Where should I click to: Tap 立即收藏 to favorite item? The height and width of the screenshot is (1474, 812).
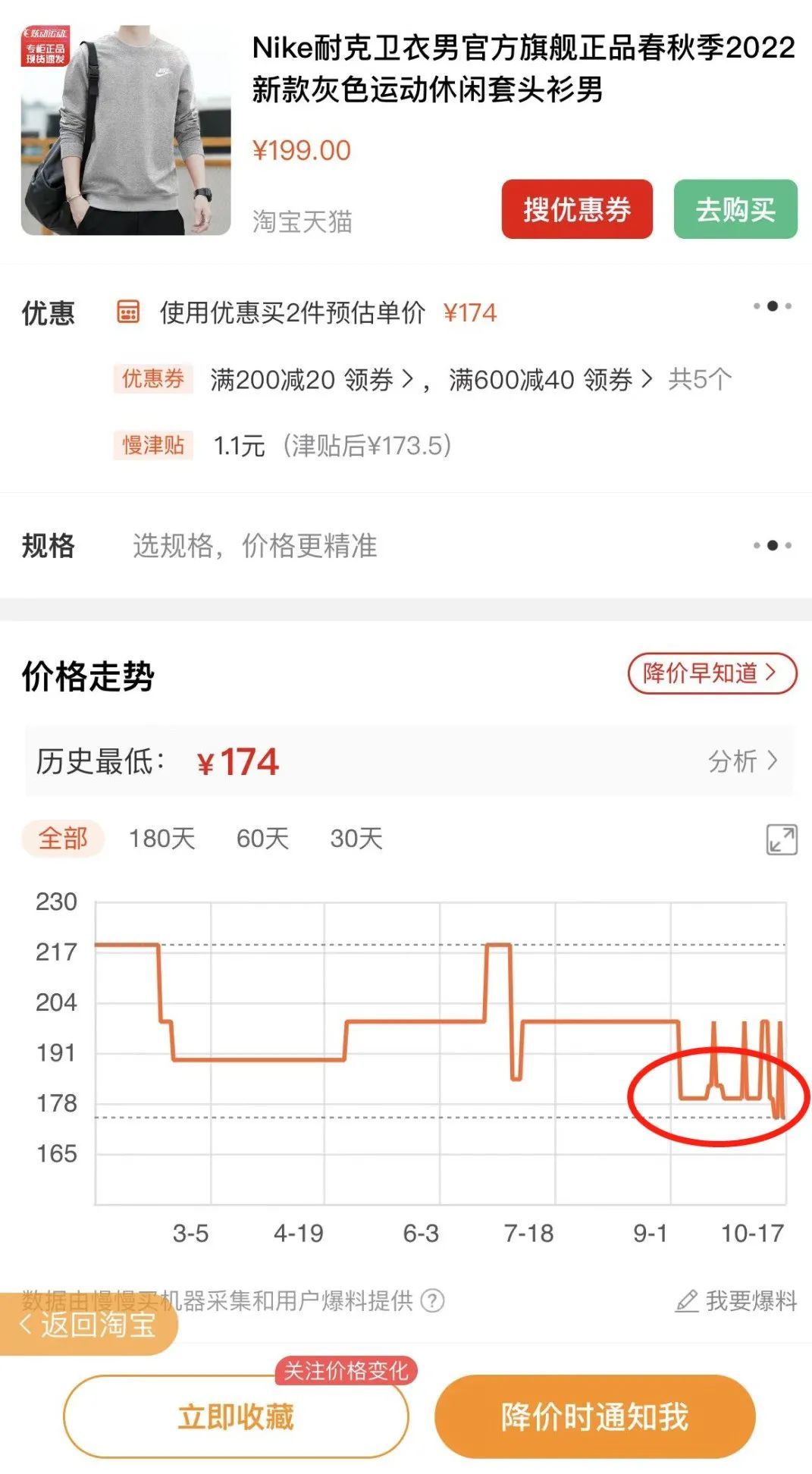click(x=236, y=1416)
